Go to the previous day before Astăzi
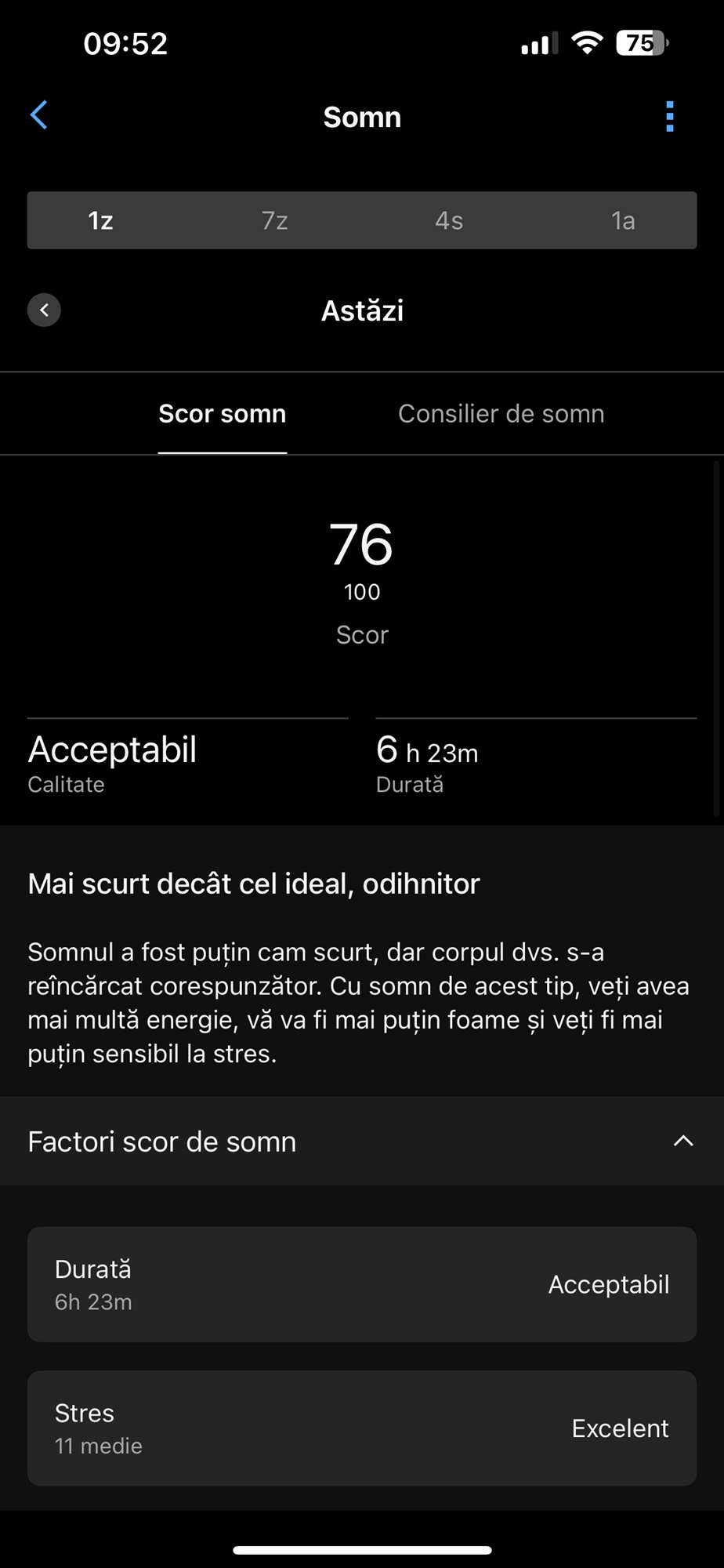The height and width of the screenshot is (1568, 724). [45, 310]
